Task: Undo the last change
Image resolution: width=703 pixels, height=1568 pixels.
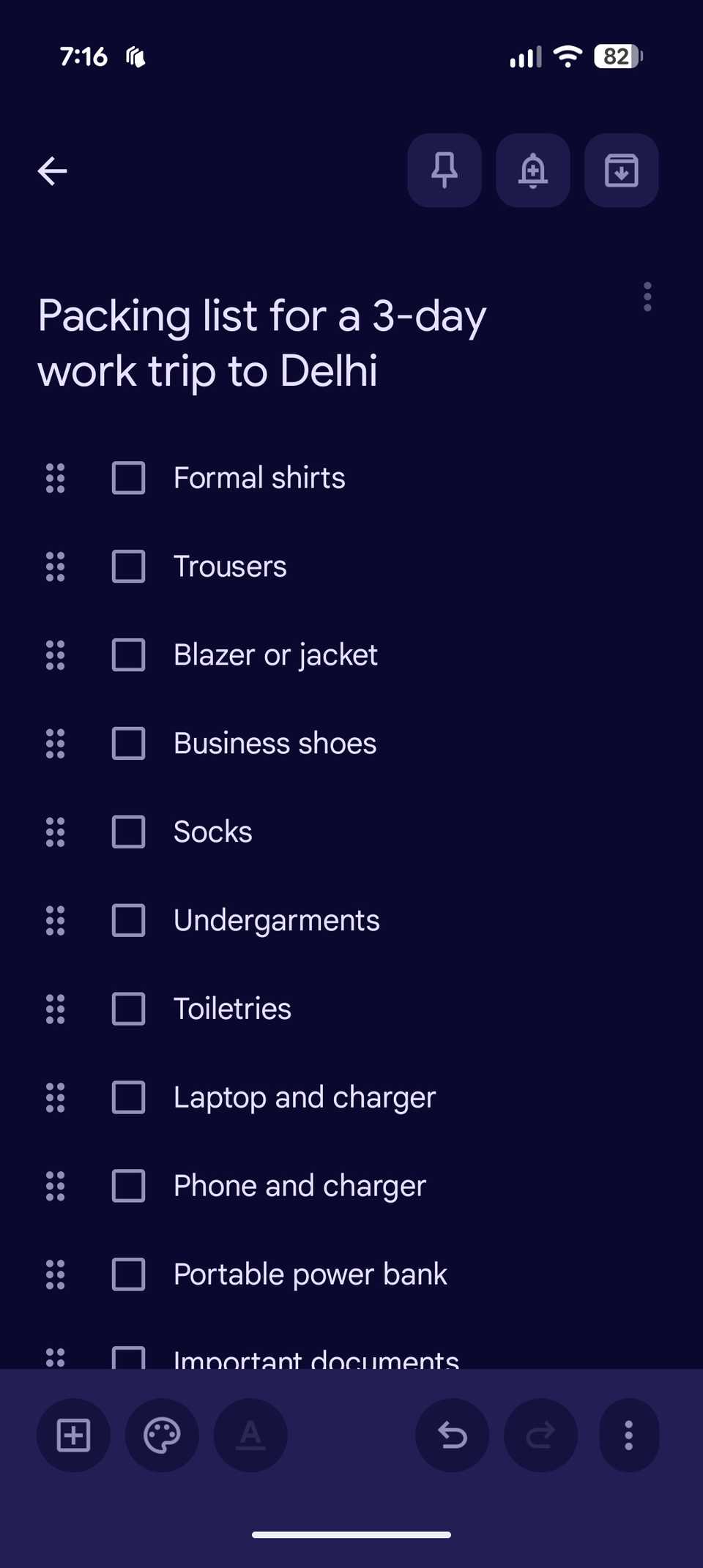Action: (451, 1435)
